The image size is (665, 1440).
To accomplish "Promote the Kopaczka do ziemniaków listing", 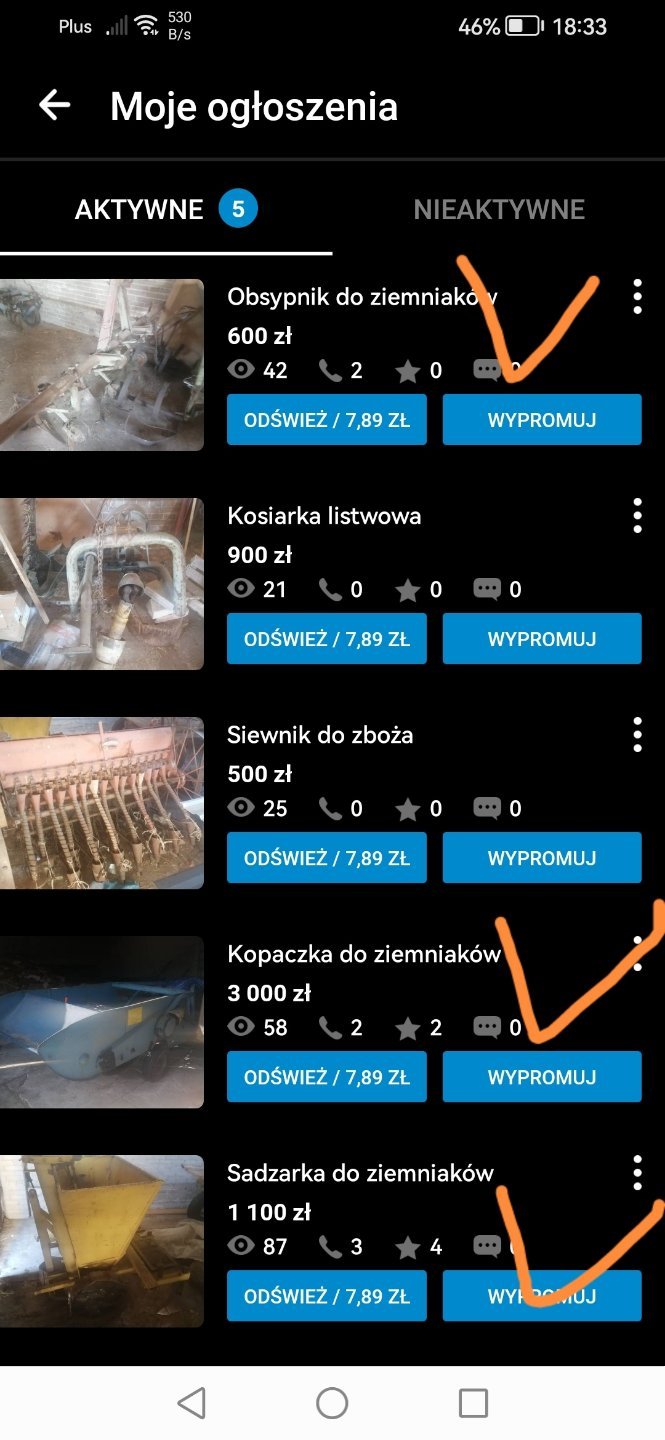I will pyautogui.click(x=541, y=1077).
